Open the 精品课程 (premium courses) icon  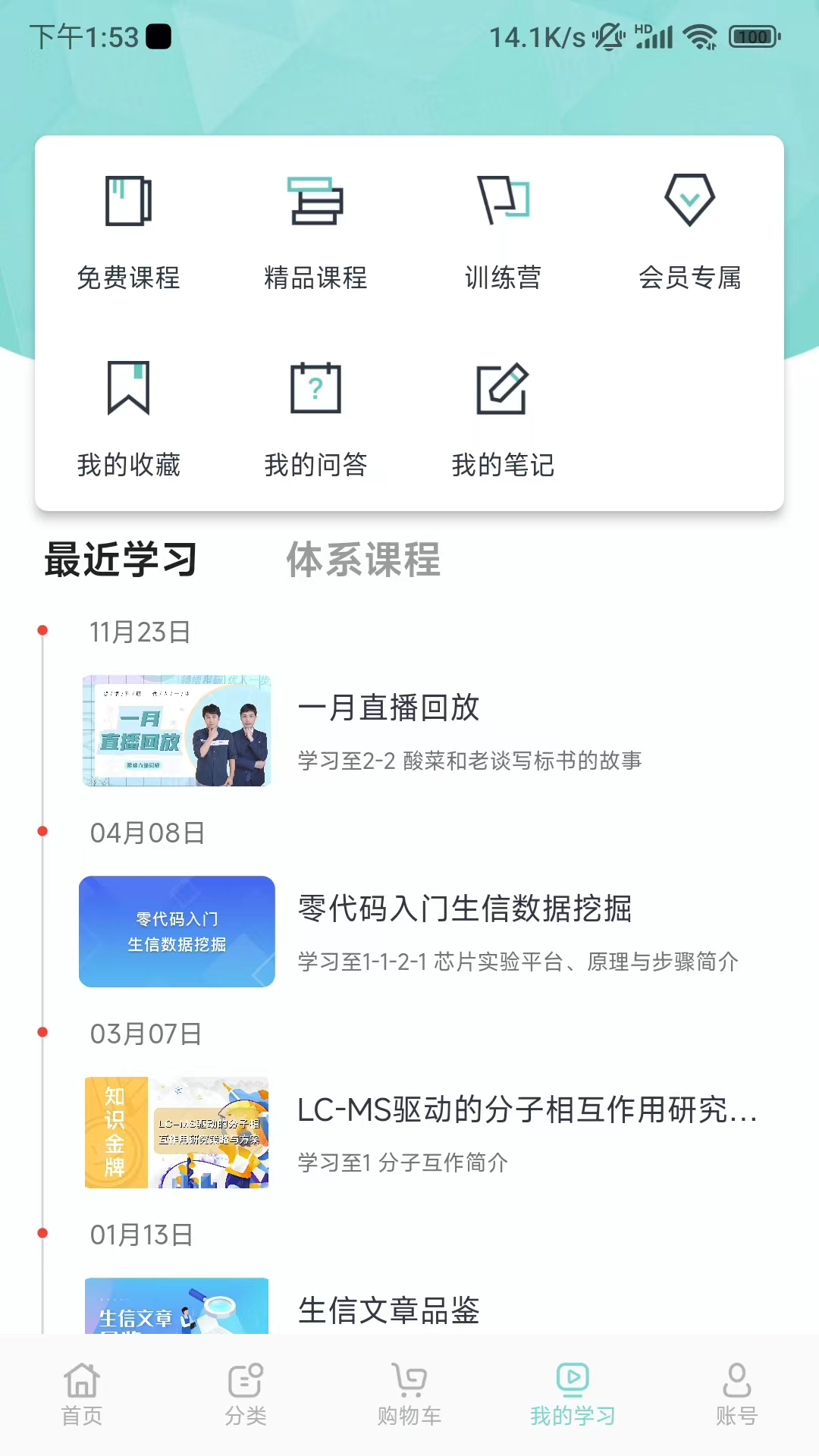[x=315, y=202]
